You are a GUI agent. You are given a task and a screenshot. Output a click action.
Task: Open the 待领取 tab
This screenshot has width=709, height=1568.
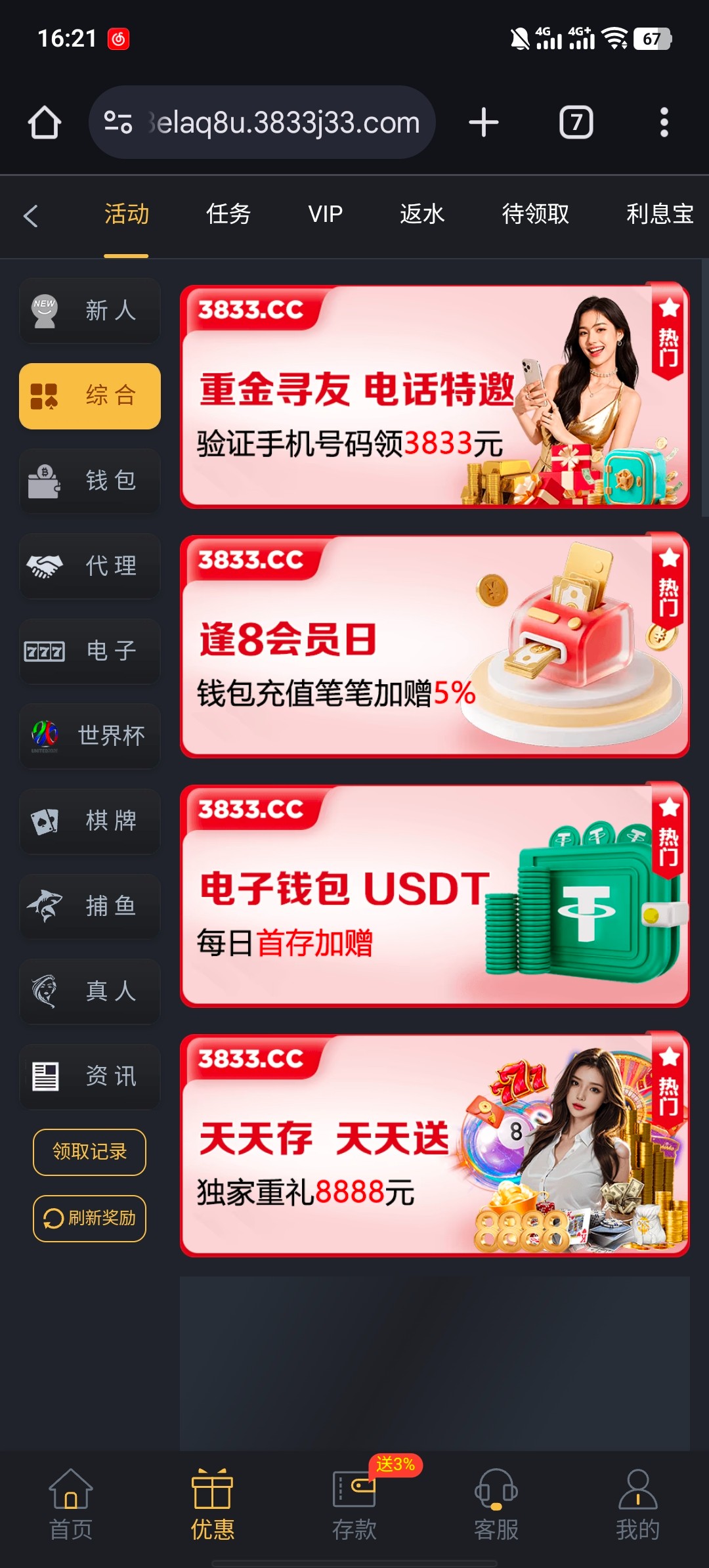tap(535, 214)
